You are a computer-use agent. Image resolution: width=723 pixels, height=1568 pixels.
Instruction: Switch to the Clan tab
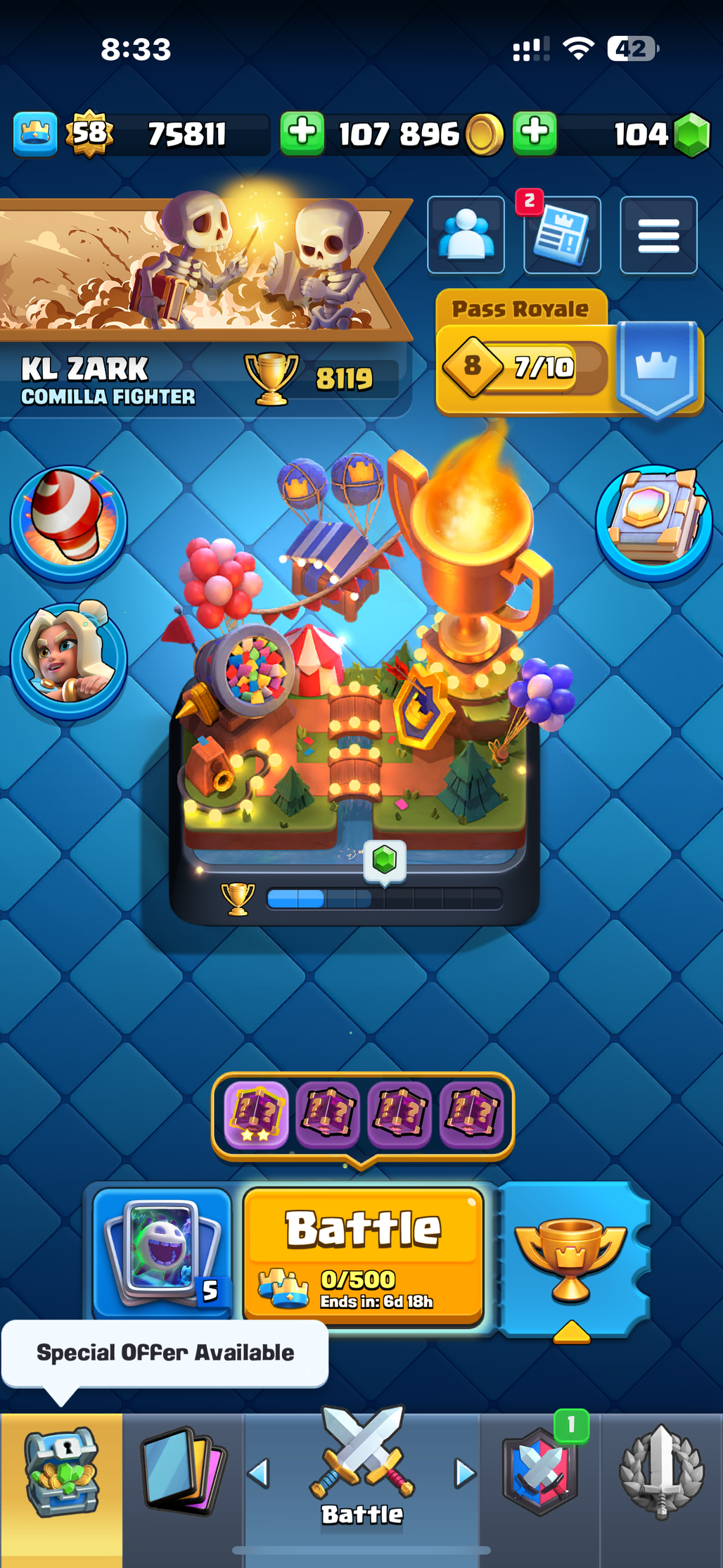pyautogui.click(x=540, y=1472)
